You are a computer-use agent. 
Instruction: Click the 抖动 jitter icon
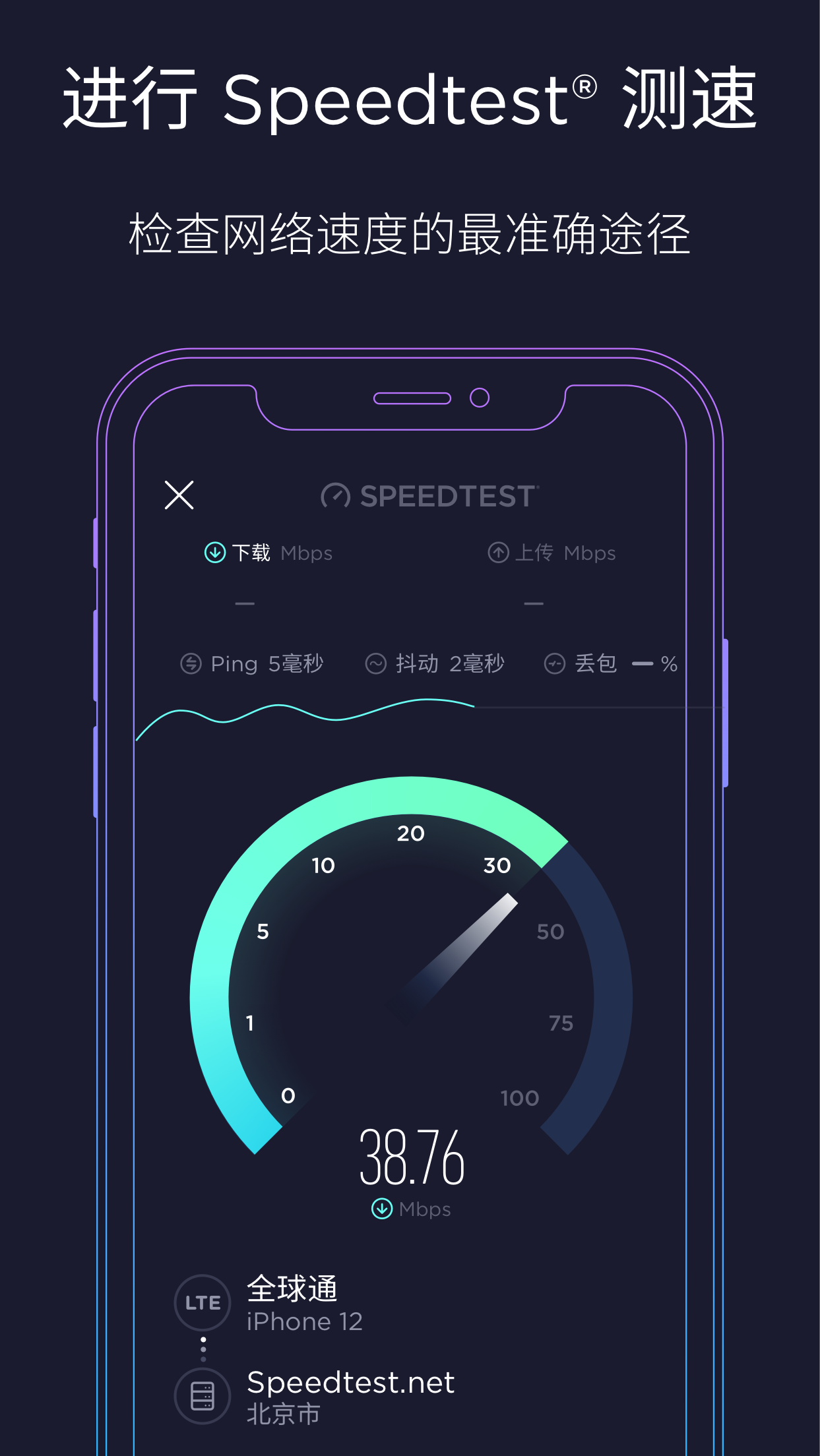377,664
